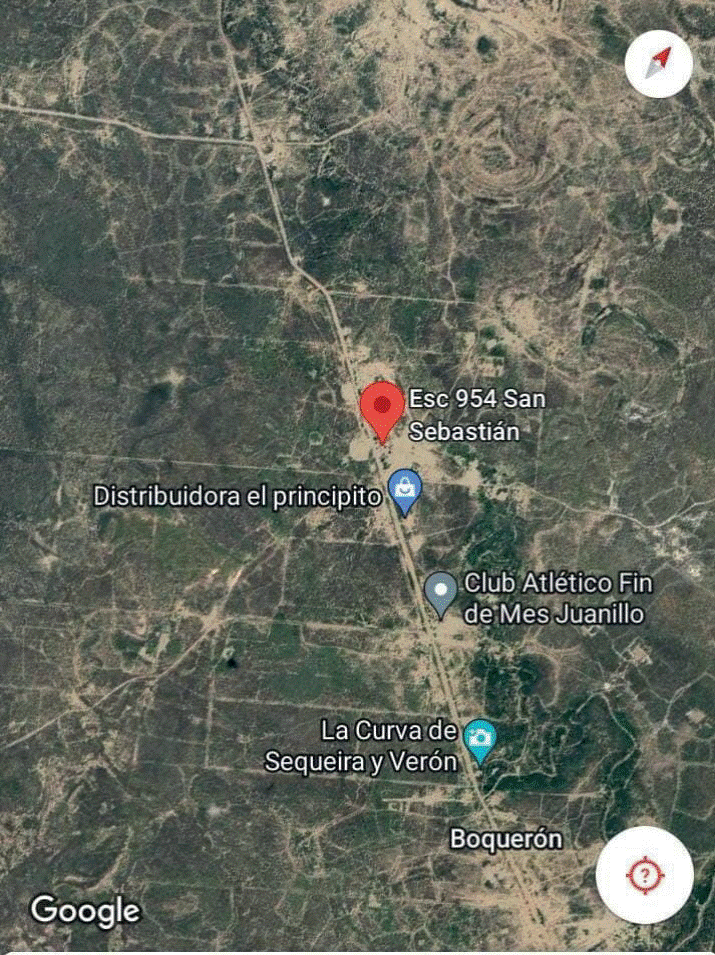The image size is (715, 955).
Task: Open the Distribuidora el principito shop marker
Action: 404,489
